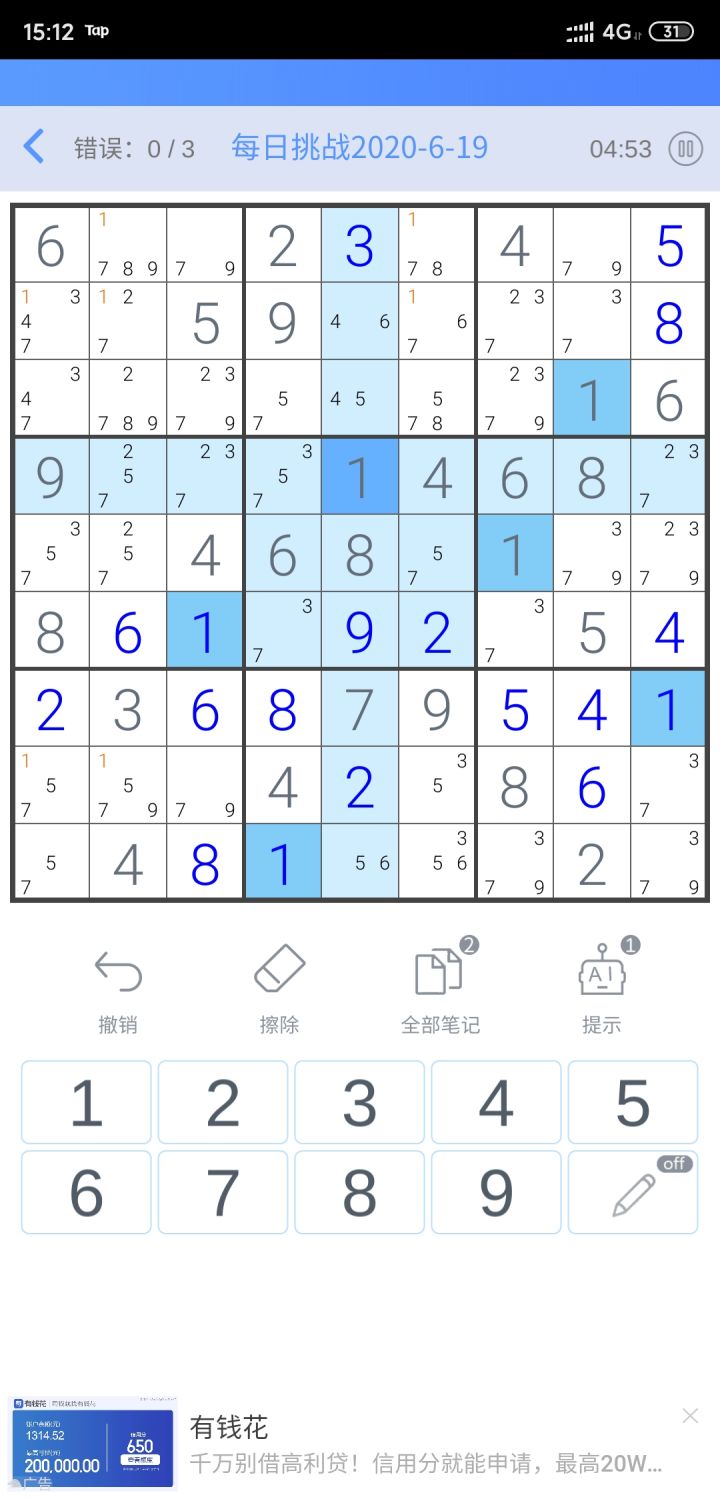
Task: Get a hint with 提示
Action: (x=602, y=991)
